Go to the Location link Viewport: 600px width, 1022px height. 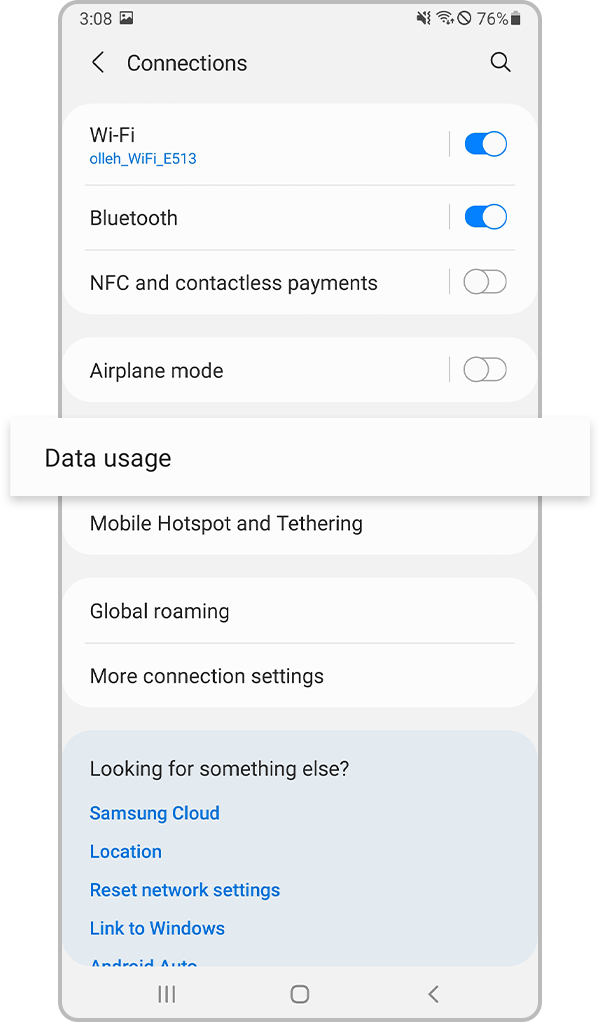point(126,851)
